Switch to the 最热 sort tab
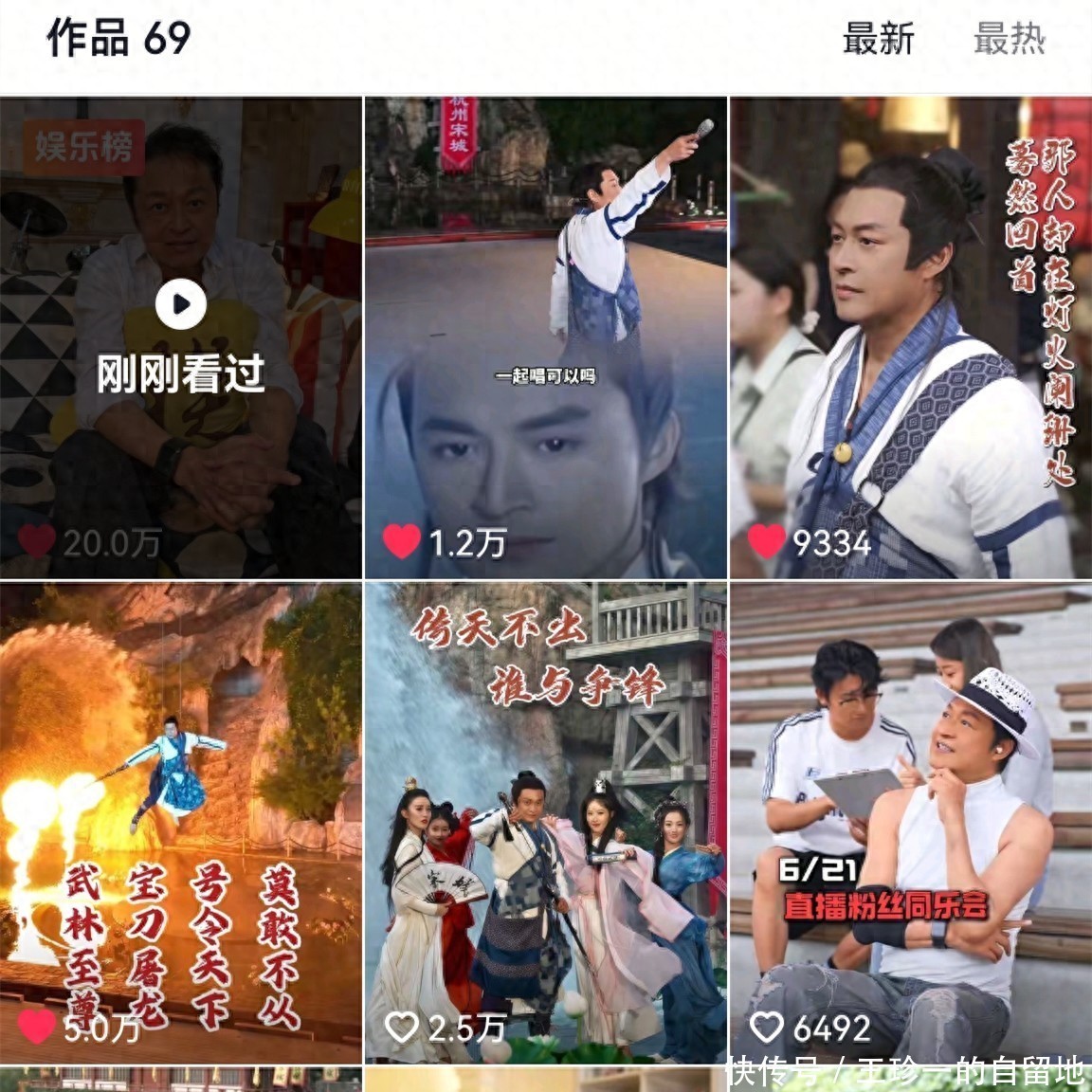Image resolution: width=1092 pixels, height=1092 pixels. pyautogui.click(x=1009, y=40)
